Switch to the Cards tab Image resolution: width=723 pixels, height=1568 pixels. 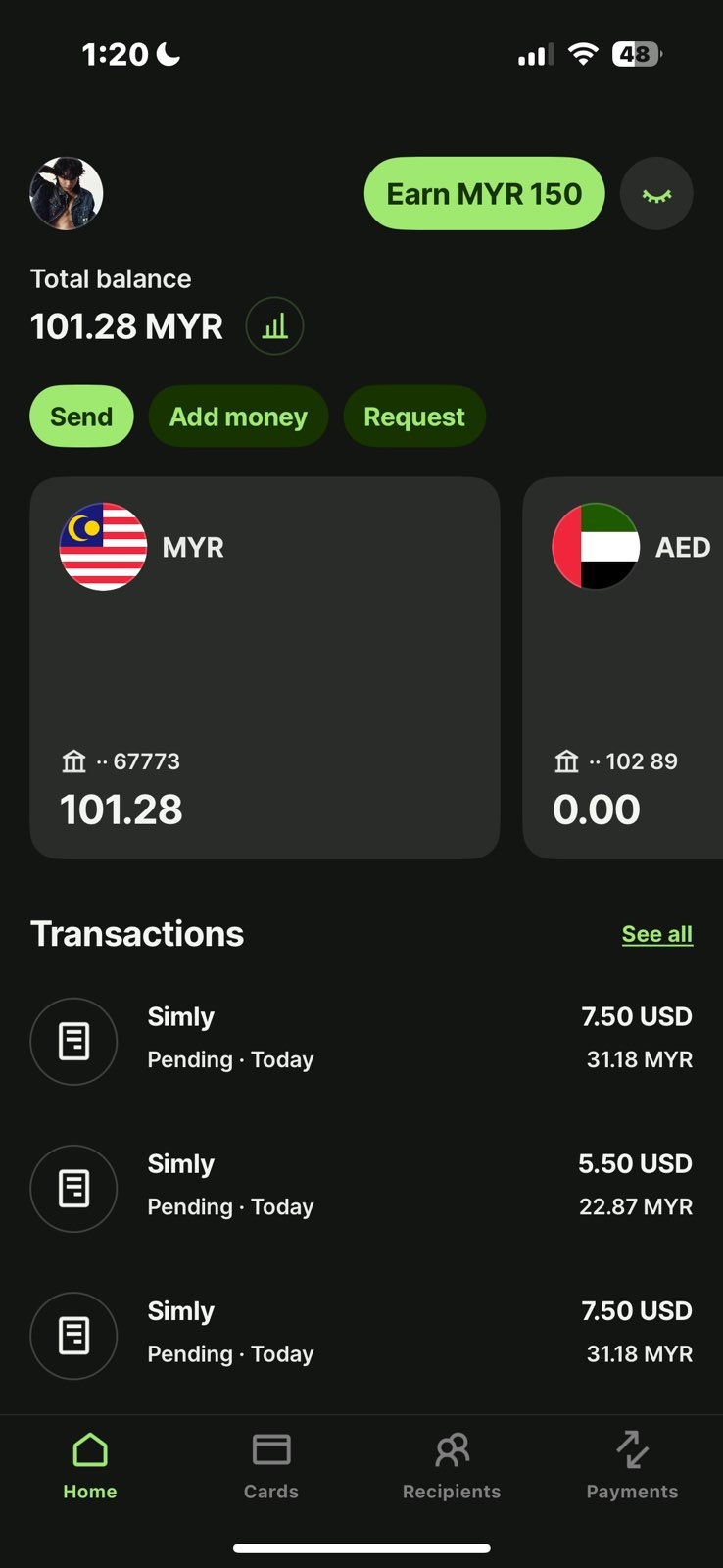point(270,1465)
